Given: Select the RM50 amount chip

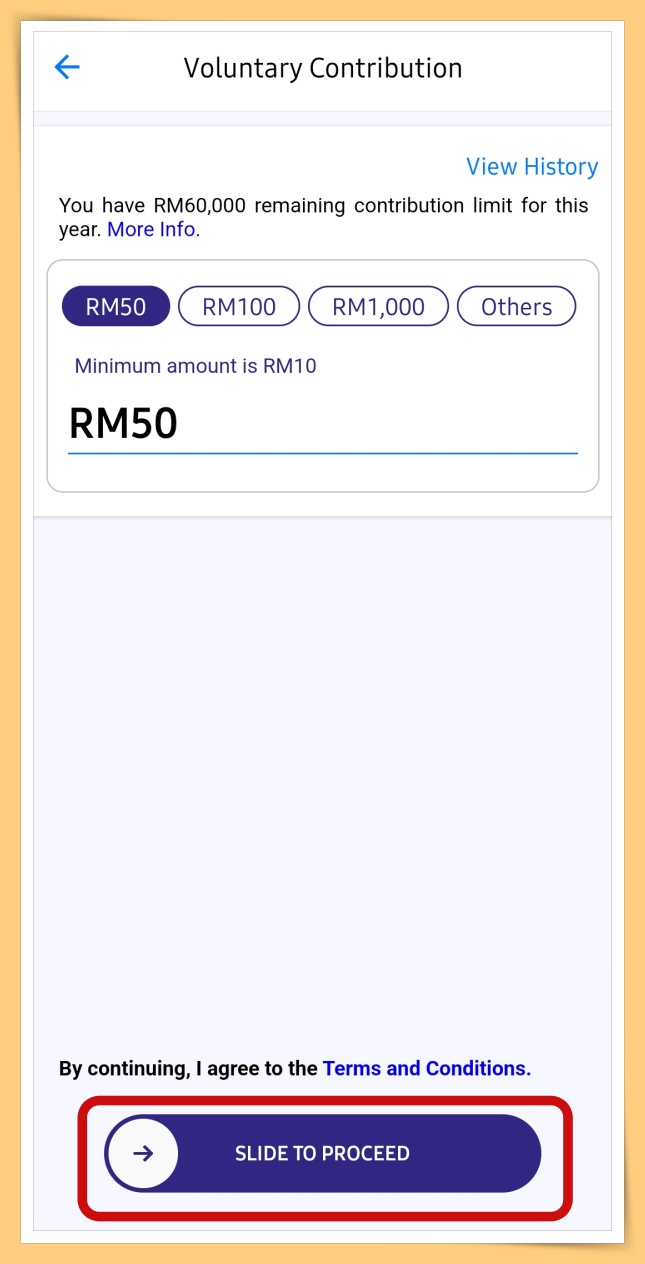Looking at the screenshot, I should pos(116,307).
